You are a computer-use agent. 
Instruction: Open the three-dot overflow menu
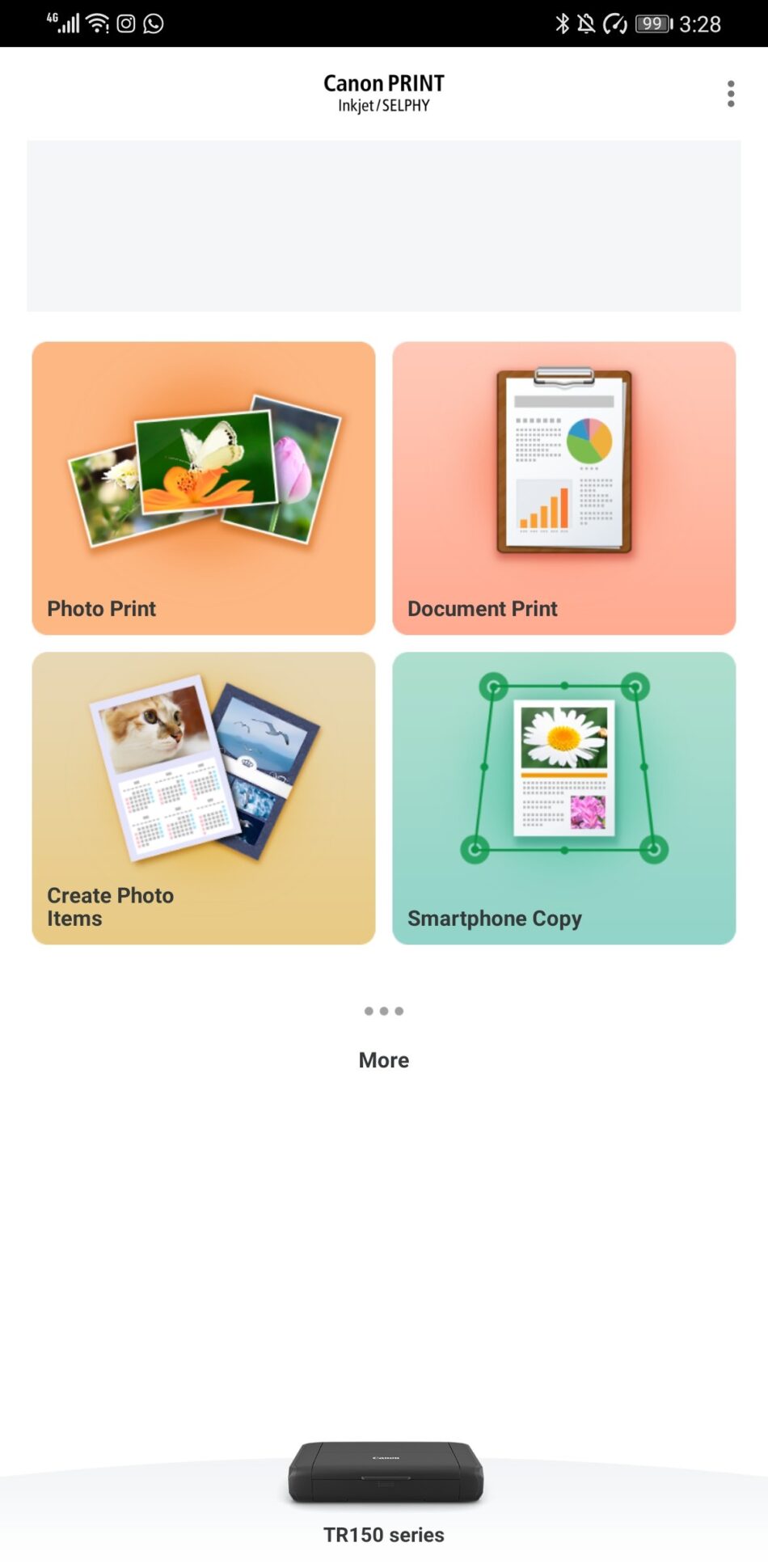tap(730, 94)
